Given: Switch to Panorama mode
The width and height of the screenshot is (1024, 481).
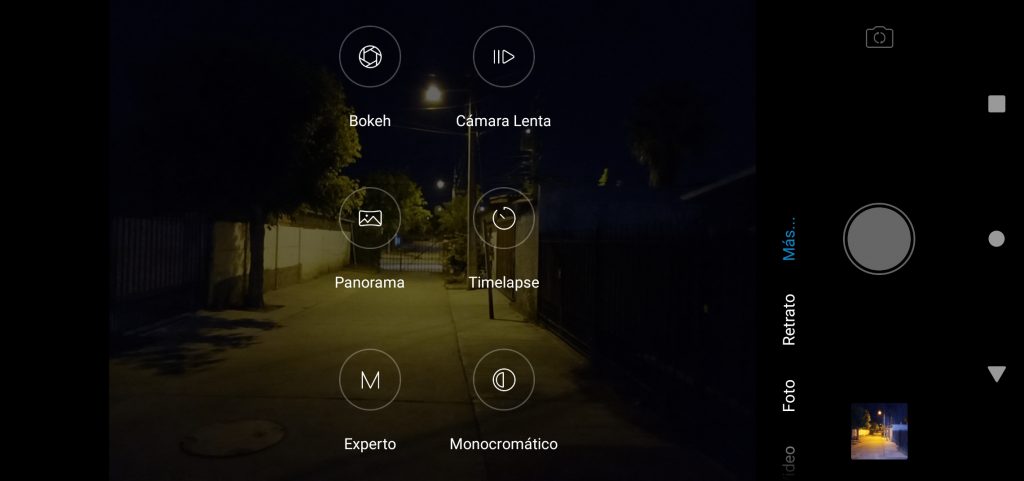Looking at the screenshot, I should pyautogui.click(x=370, y=218).
